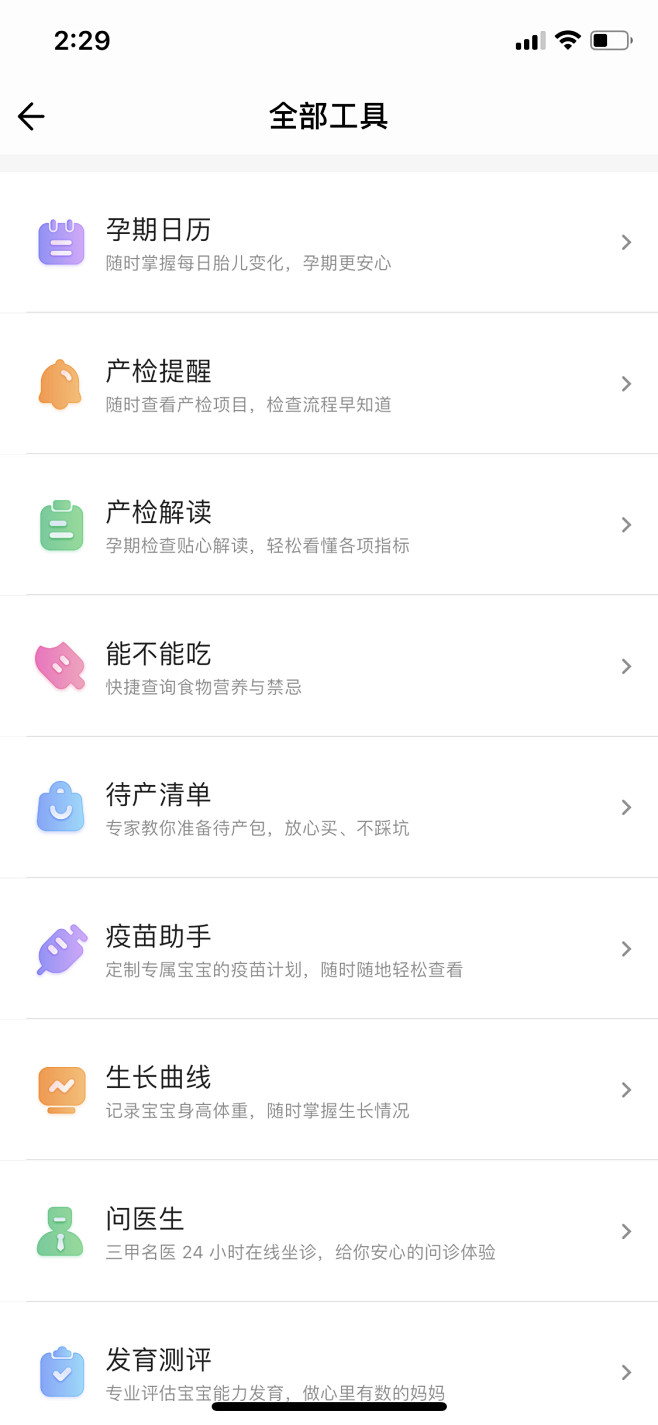Open the 孕期日历 tool
Image resolution: width=658 pixels, height=1425 pixels.
tap(329, 242)
